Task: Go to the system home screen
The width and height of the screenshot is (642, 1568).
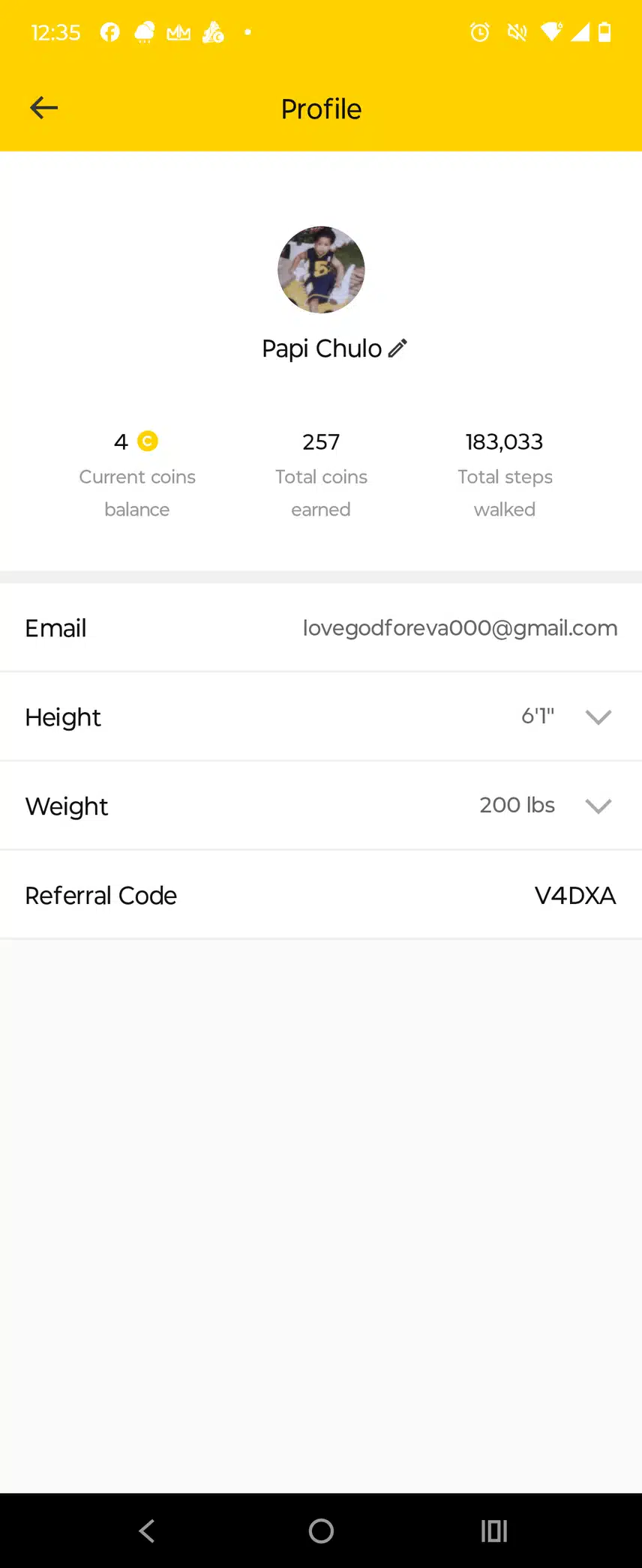Action: tap(321, 1531)
